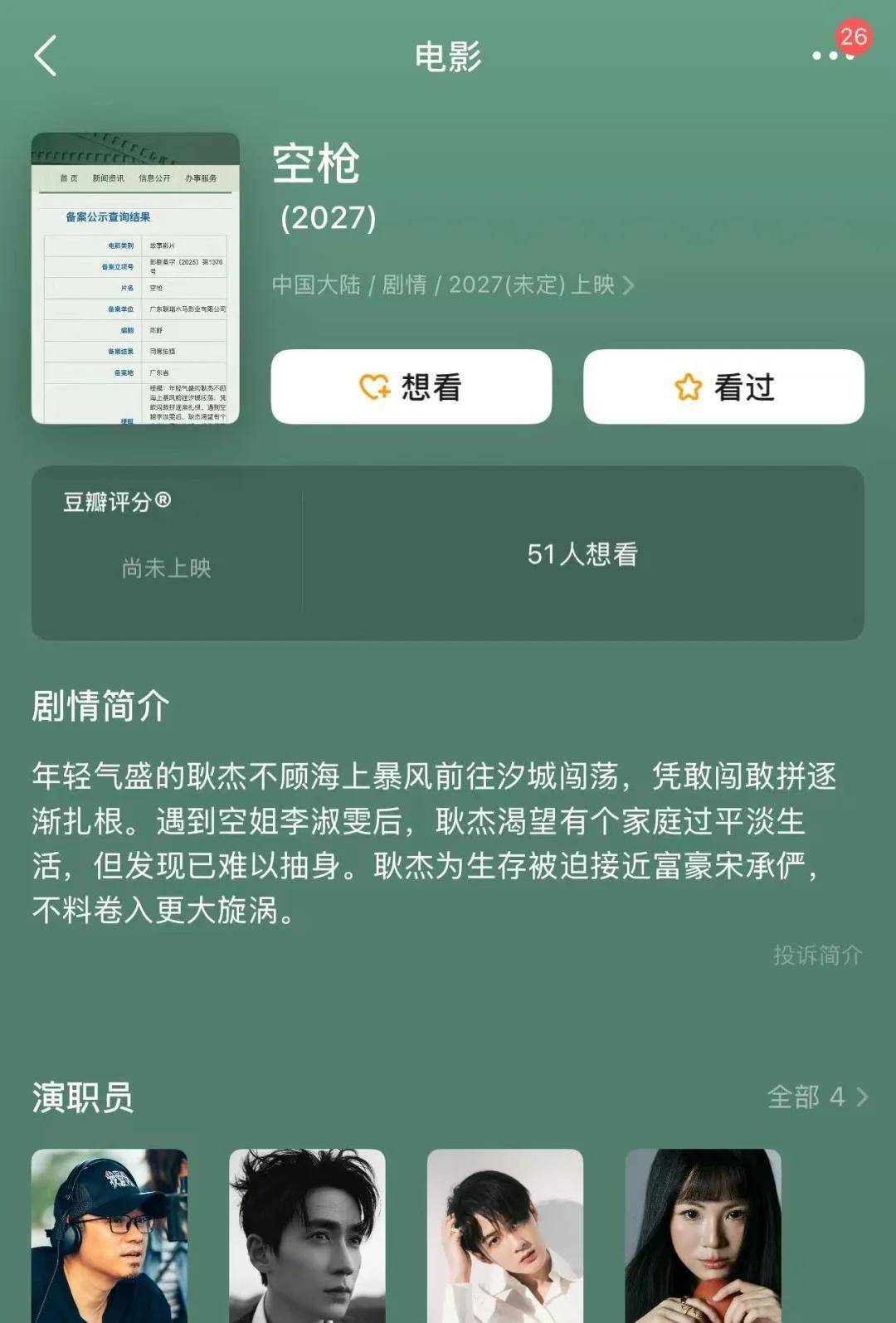Viewport: 896px width, 1323px height.
Task: Open the 空枪 movie poster image
Action: pyautogui.click(x=135, y=279)
